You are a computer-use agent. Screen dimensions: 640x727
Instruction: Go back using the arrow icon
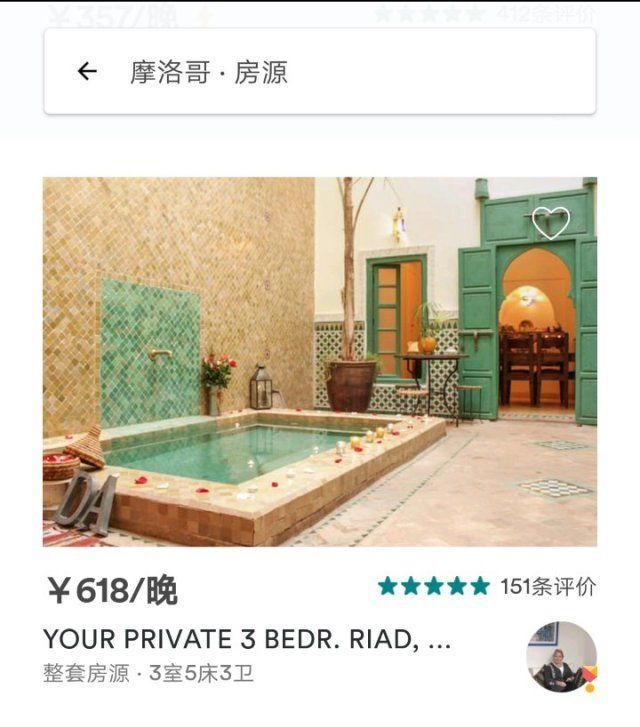(87, 71)
